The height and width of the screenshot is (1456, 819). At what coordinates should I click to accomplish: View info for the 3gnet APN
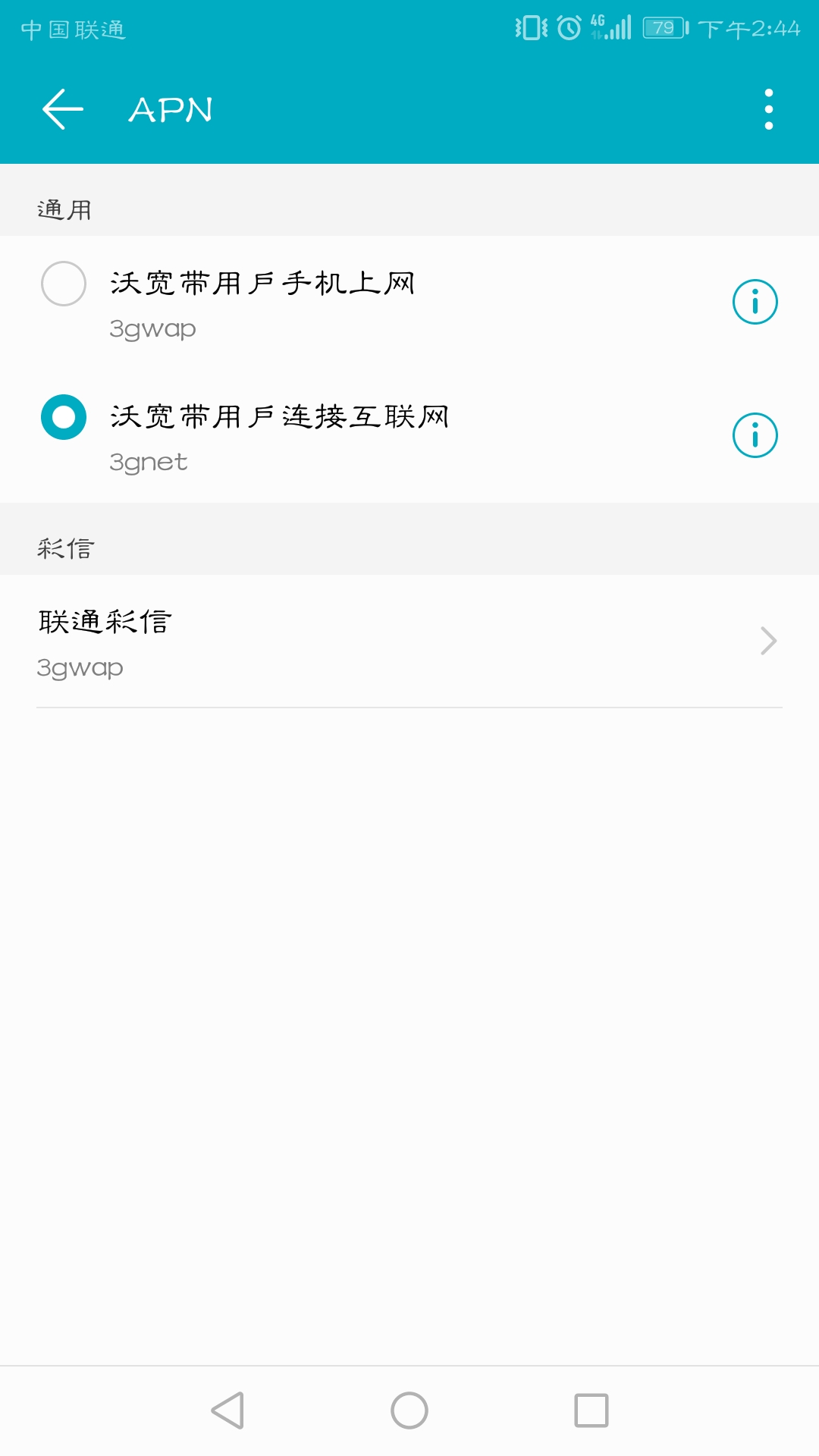755,435
